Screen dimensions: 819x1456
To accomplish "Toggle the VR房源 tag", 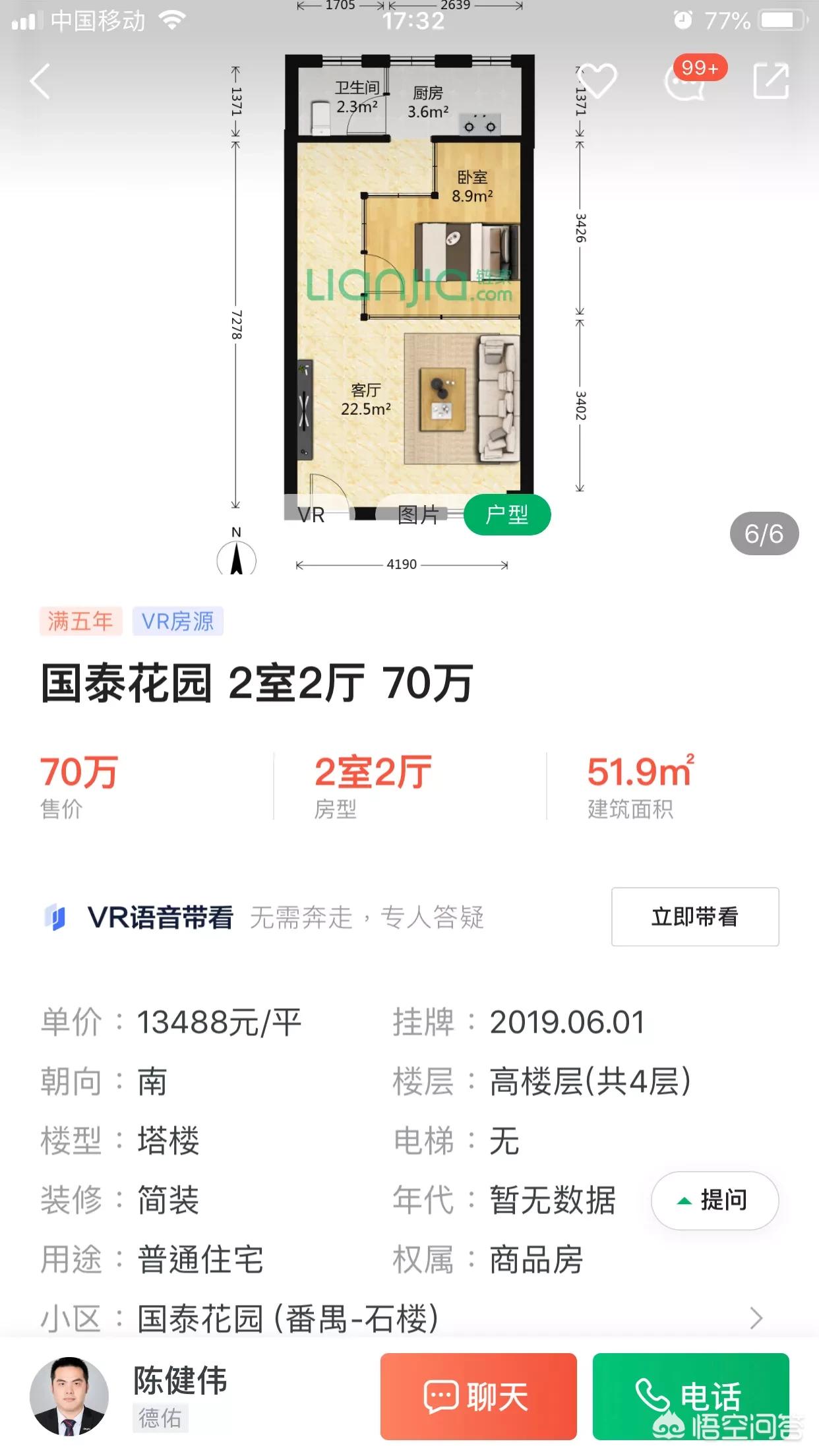I will (179, 621).
